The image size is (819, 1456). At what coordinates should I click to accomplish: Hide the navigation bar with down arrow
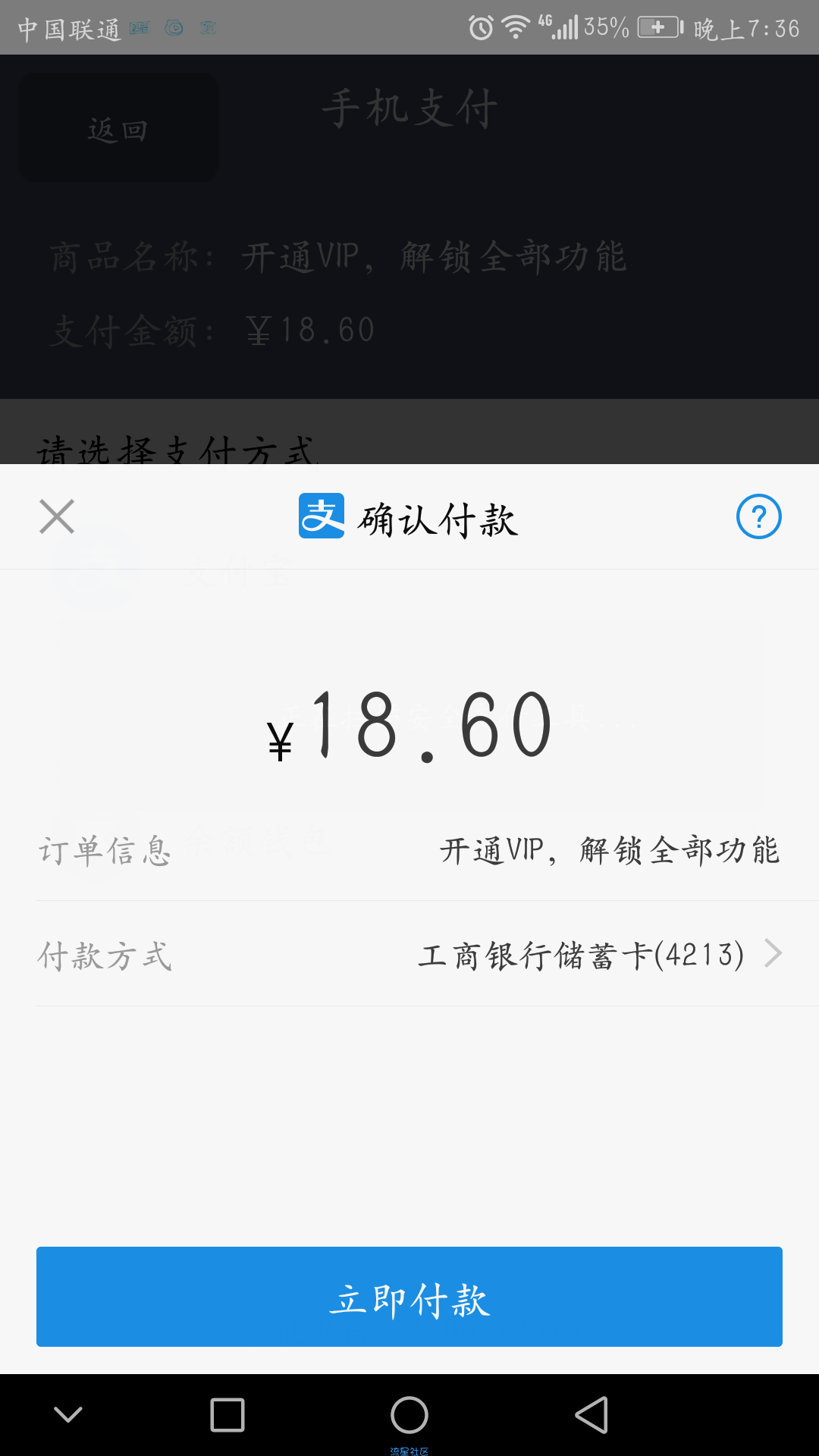click(68, 1414)
